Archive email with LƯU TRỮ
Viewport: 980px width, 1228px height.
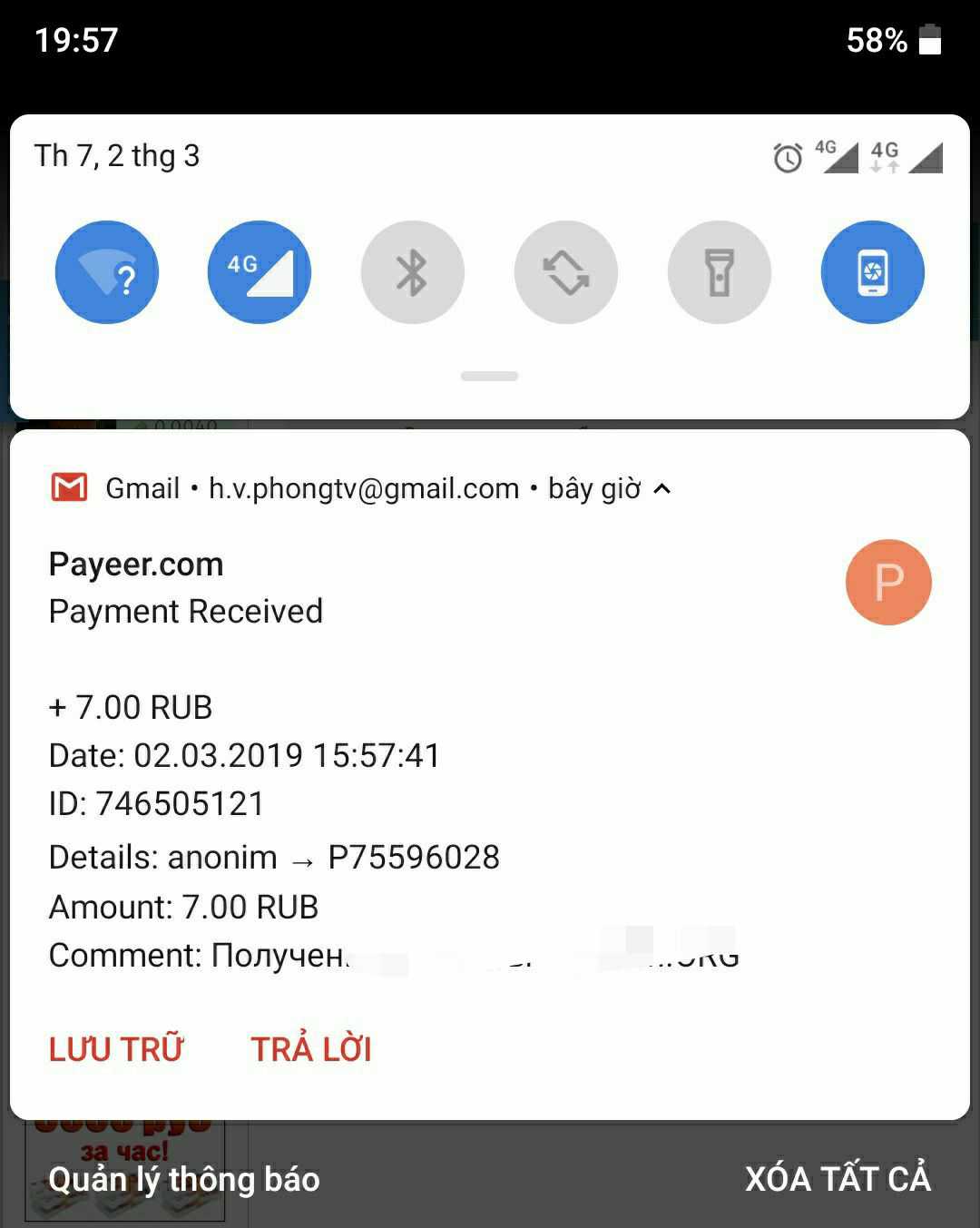(116, 1049)
